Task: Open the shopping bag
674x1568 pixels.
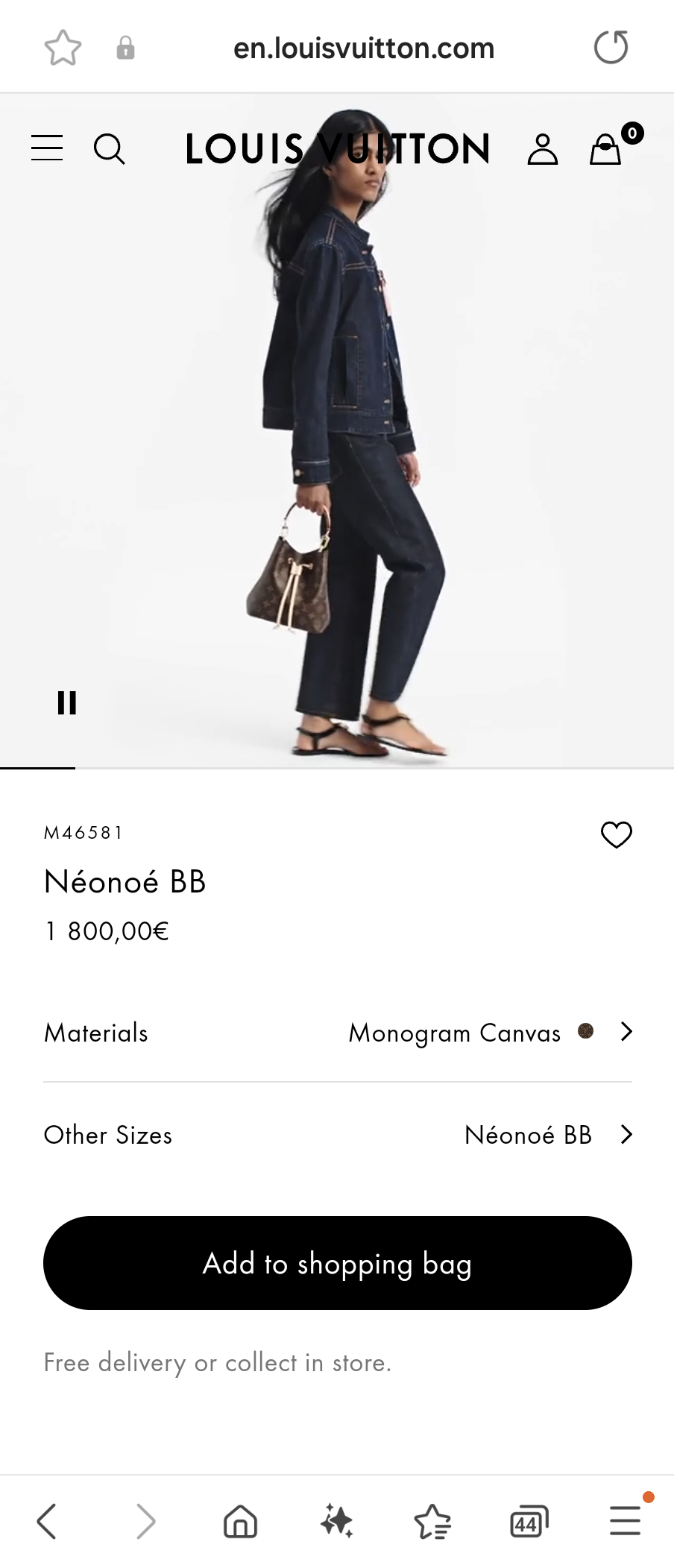Action: 606,149
